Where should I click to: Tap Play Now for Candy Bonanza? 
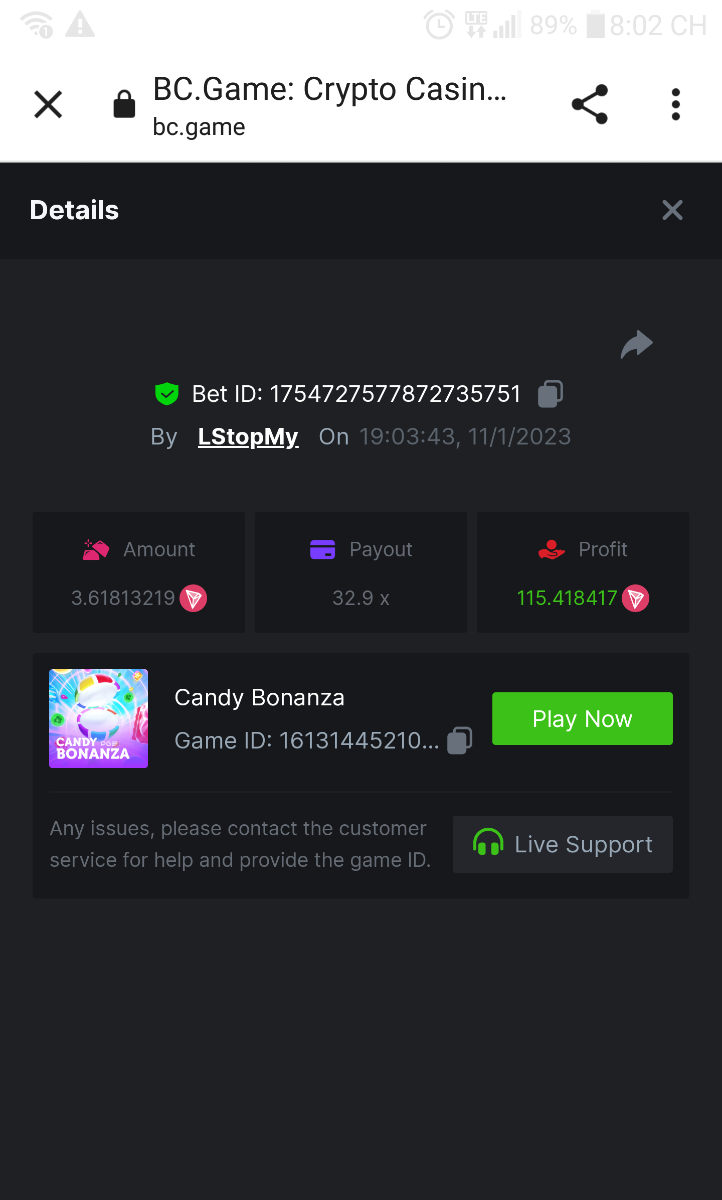click(x=582, y=719)
